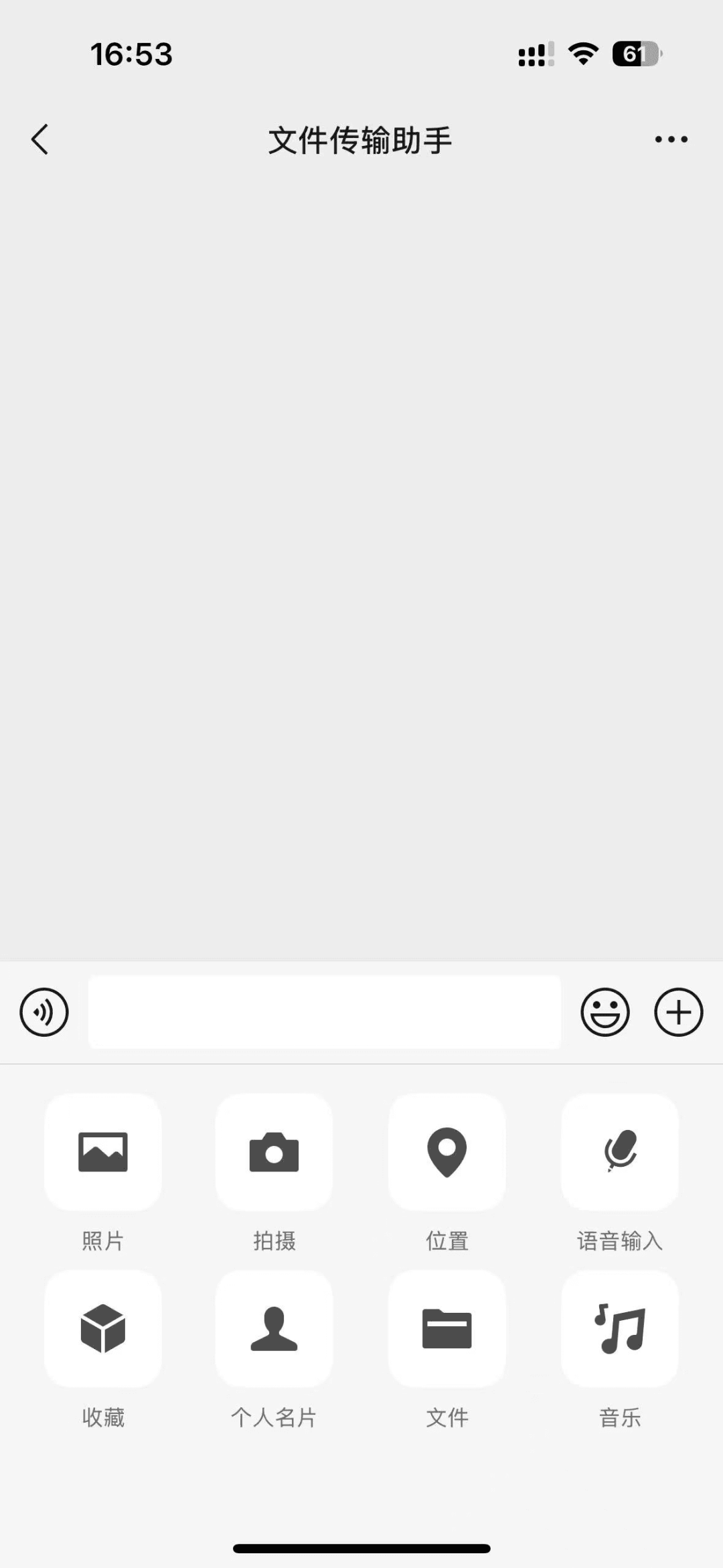Open the emoji sticker panel
The height and width of the screenshot is (1568, 723).
tap(605, 1012)
